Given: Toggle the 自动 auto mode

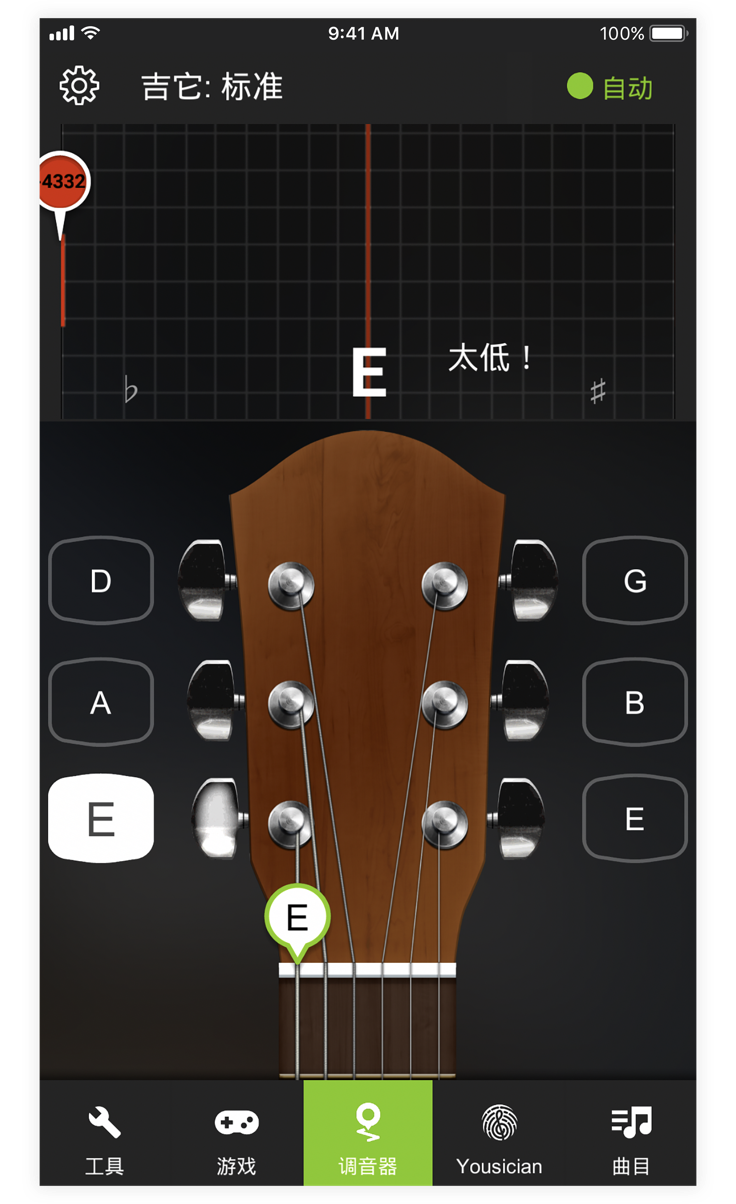Looking at the screenshot, I should pos(610,87).
